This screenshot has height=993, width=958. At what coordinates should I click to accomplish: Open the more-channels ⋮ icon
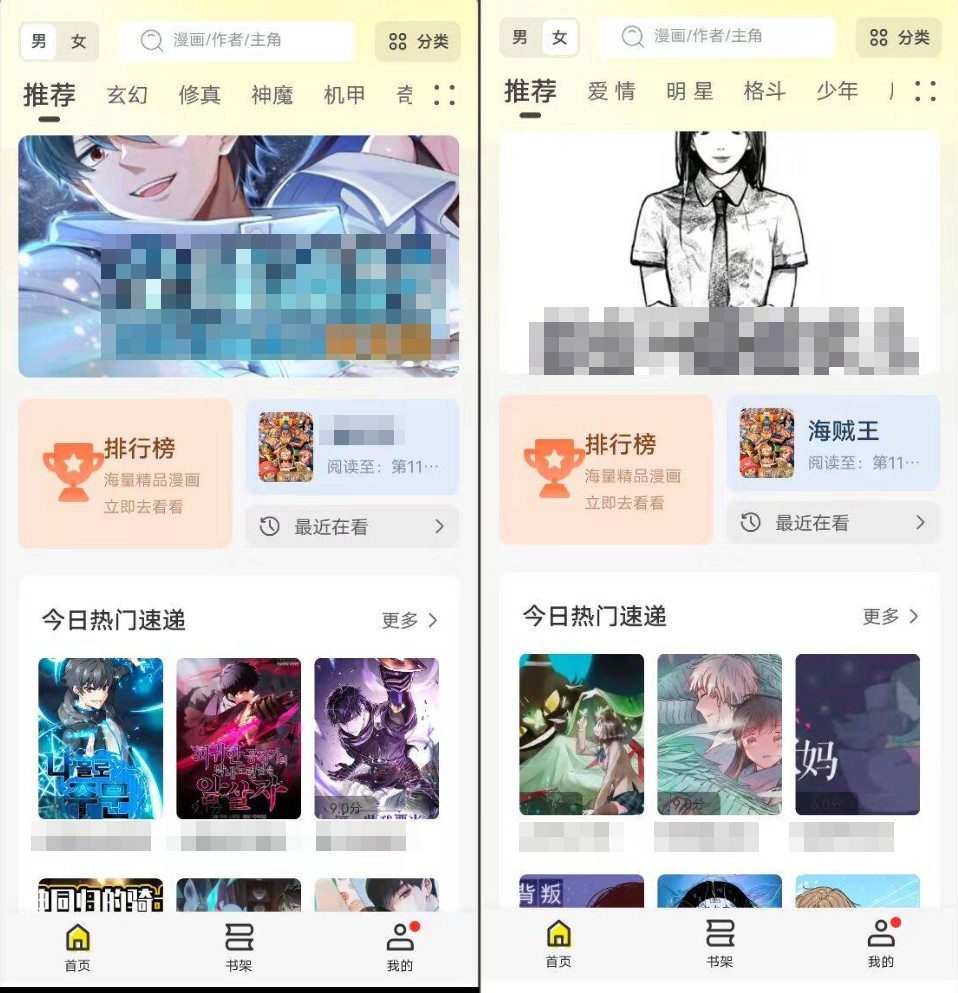click(446, 94)
